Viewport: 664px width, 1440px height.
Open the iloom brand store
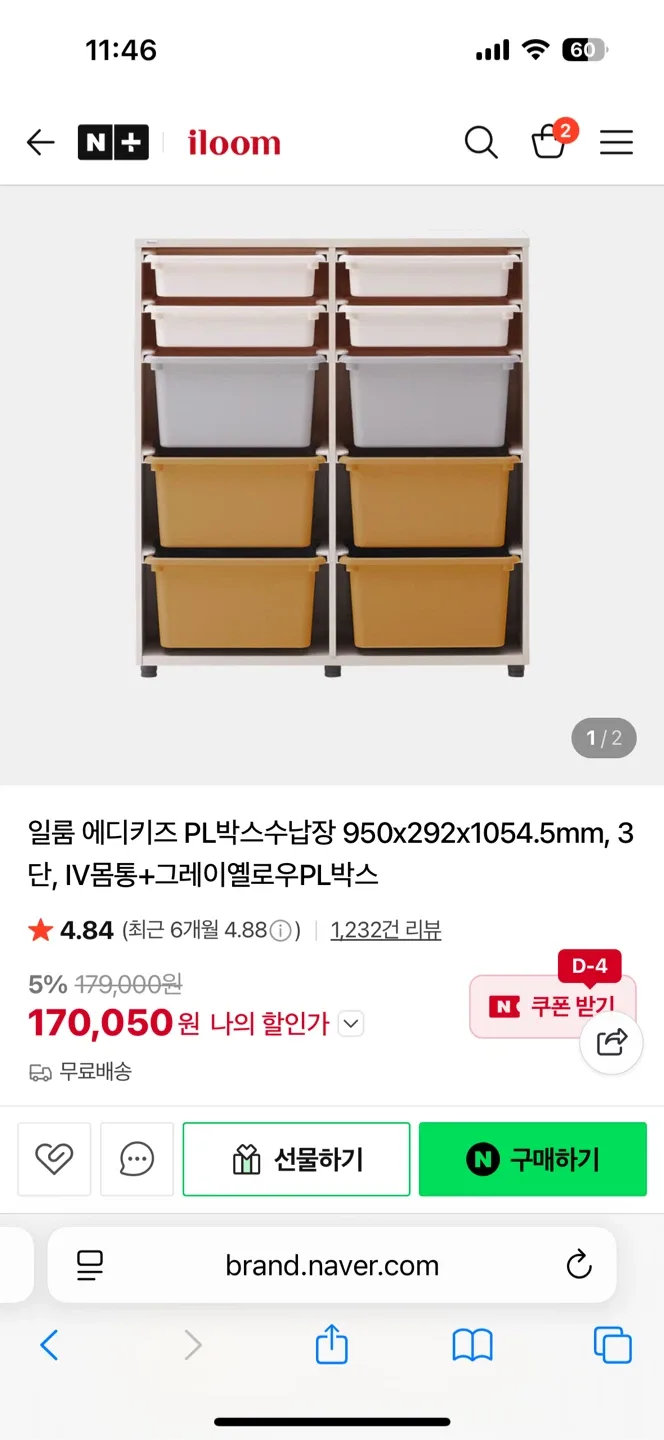click(234, 143)
